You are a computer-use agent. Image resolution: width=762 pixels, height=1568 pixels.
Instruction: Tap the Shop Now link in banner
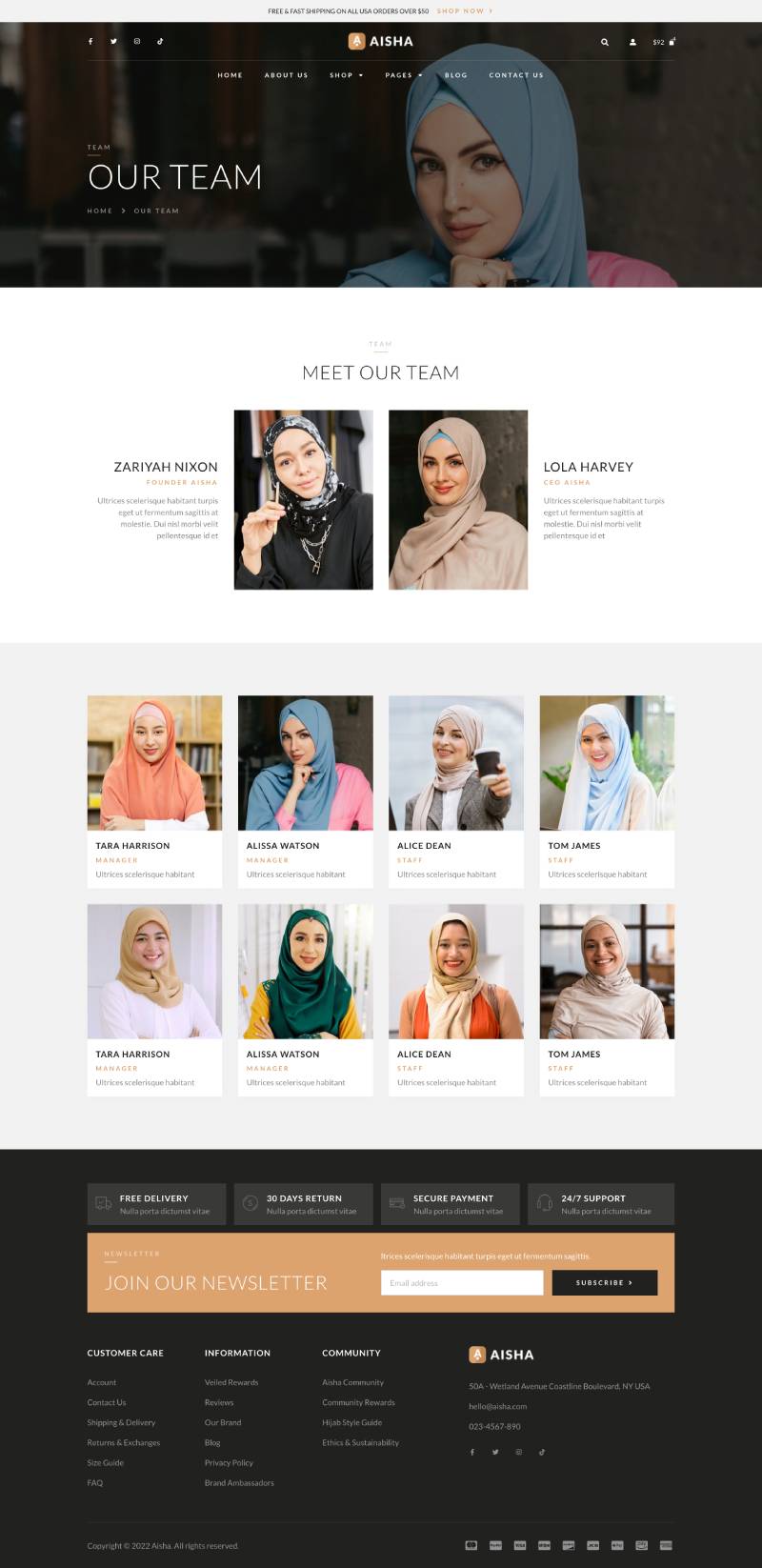(x=464, y=11)
